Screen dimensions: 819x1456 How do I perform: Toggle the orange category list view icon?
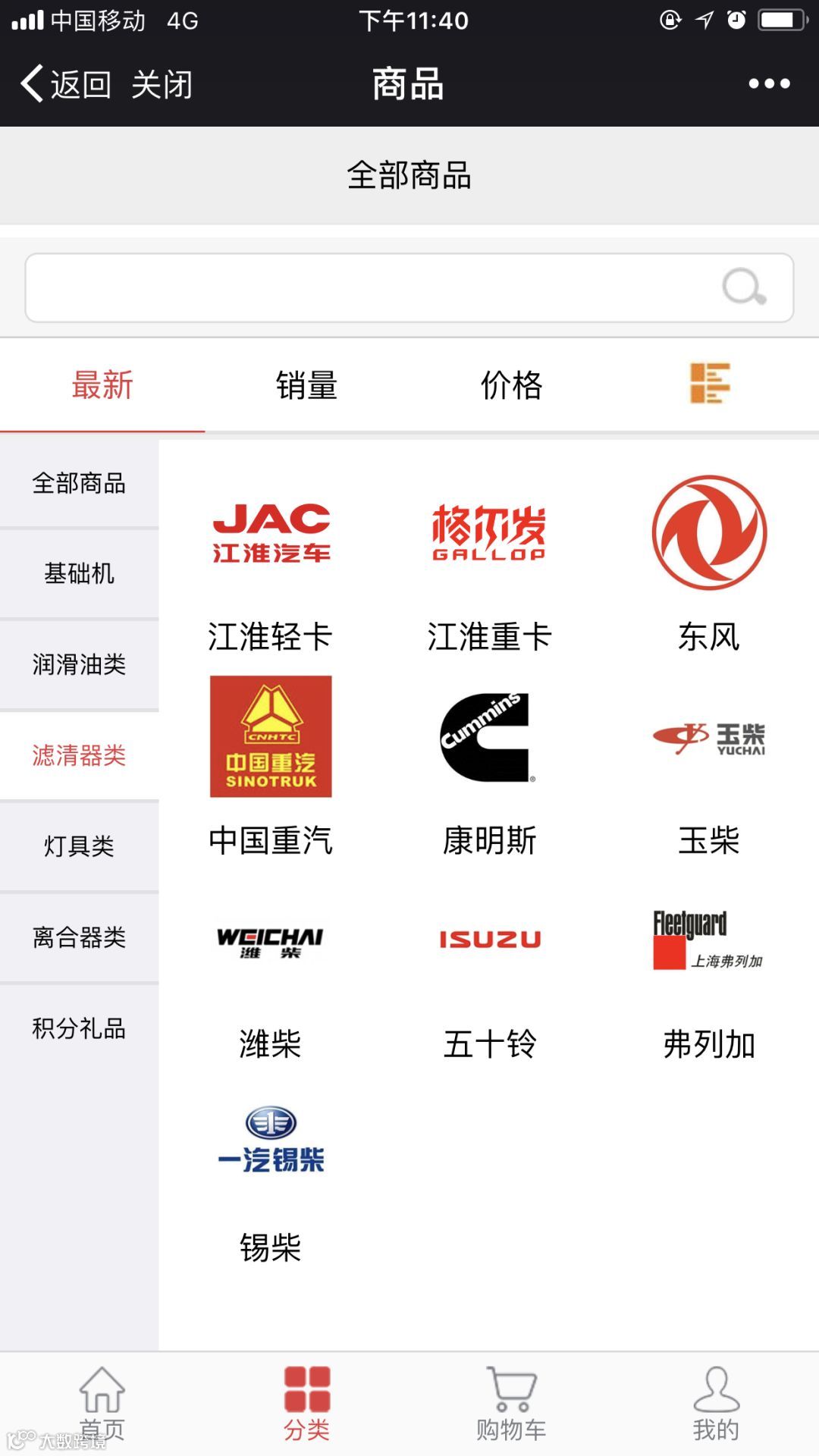click(709, 383)
